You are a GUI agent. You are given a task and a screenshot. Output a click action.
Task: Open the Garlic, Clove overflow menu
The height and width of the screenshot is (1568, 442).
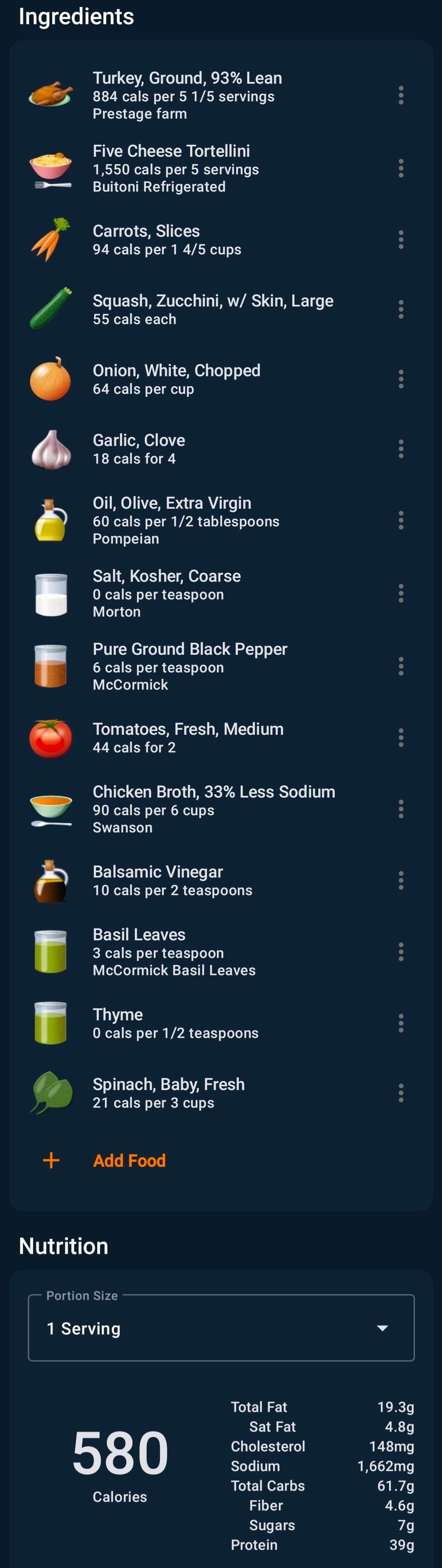click(x=401, y=449)
